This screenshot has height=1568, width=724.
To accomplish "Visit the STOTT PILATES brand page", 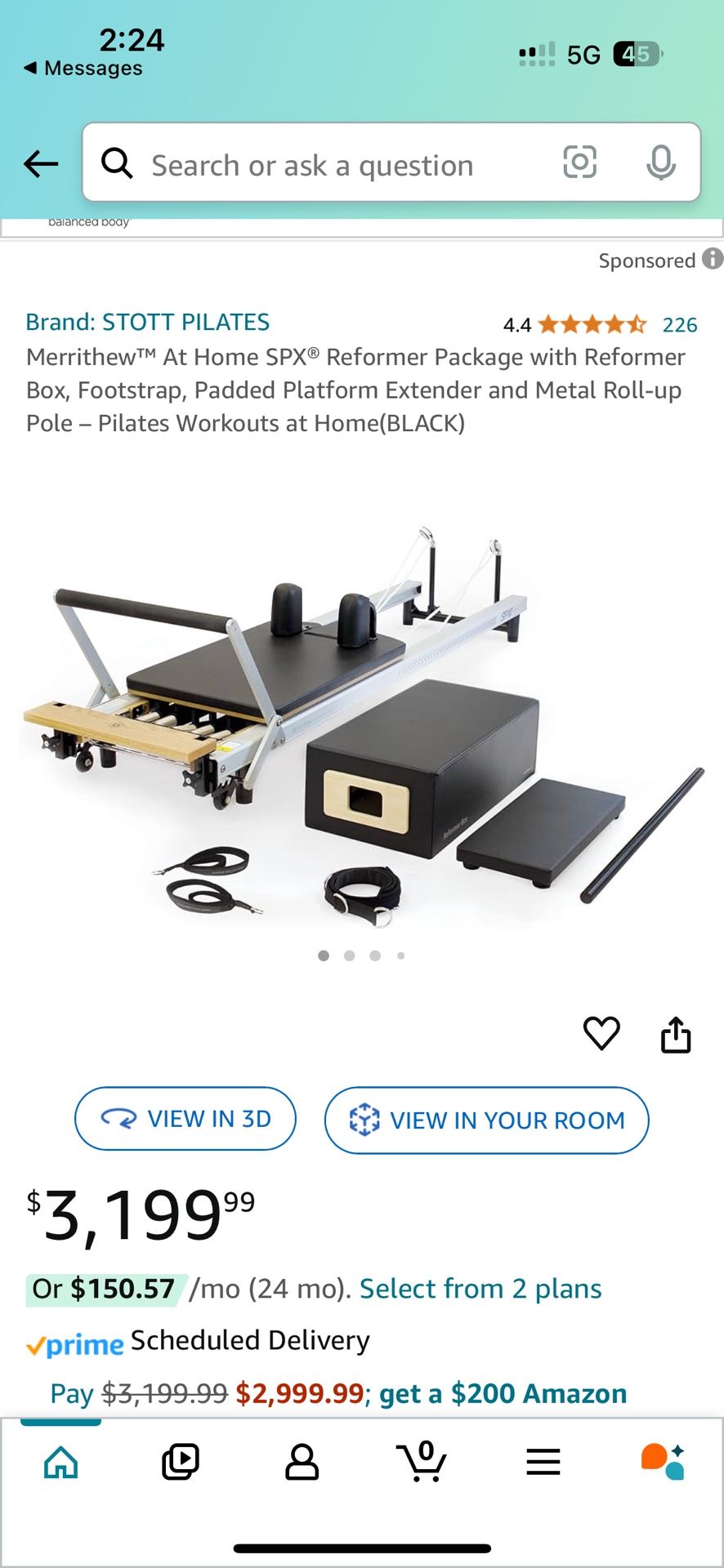I will [147, 323].
